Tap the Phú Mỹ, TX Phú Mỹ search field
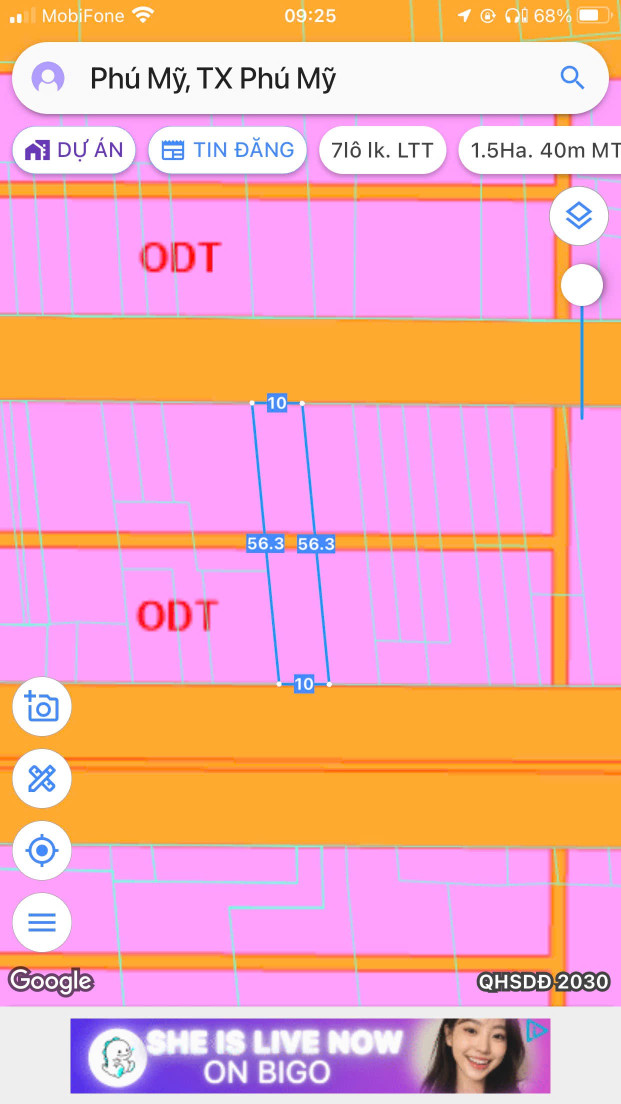Viewport: 621px width, 1104px height. click(300, 77)
